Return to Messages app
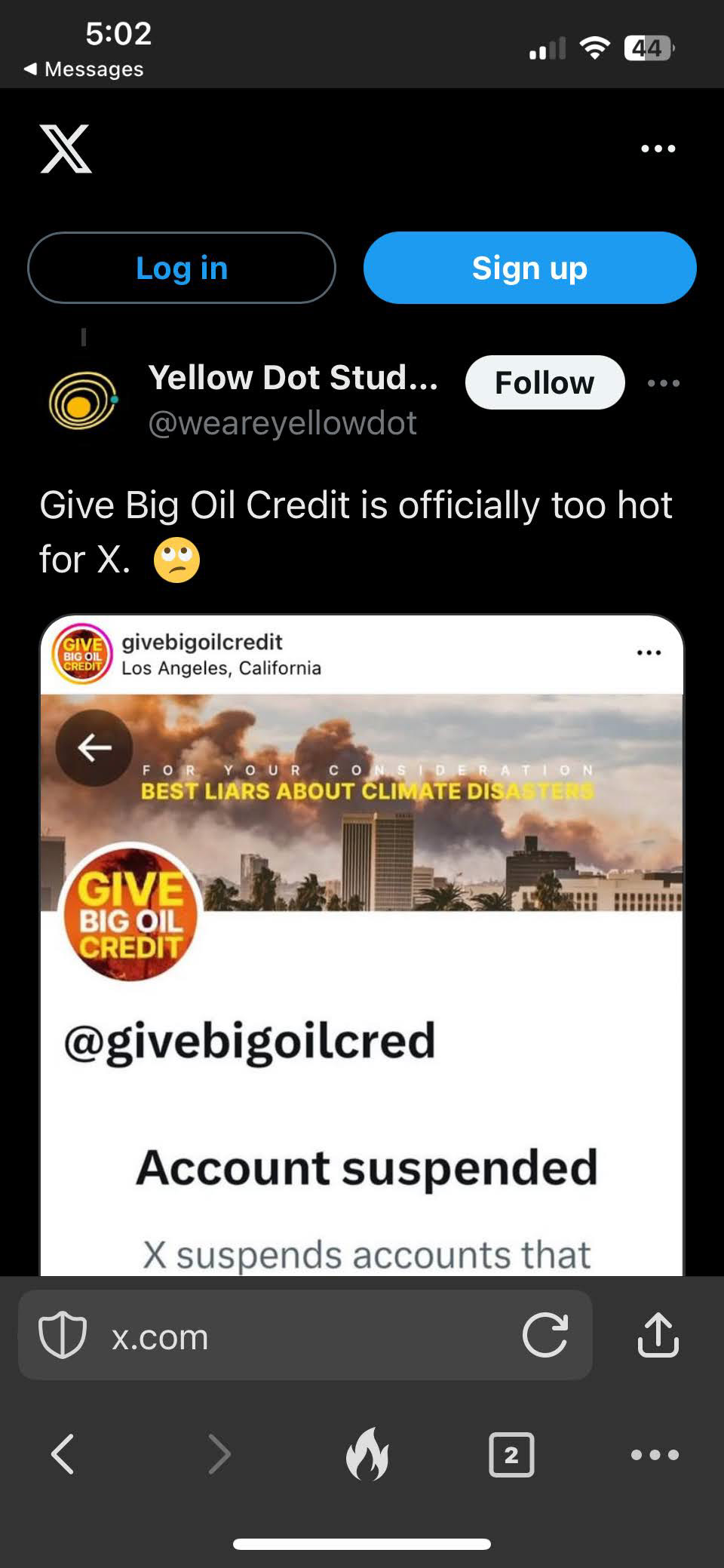The height and width of the screenshot is (1568, 724). (83, 69)
